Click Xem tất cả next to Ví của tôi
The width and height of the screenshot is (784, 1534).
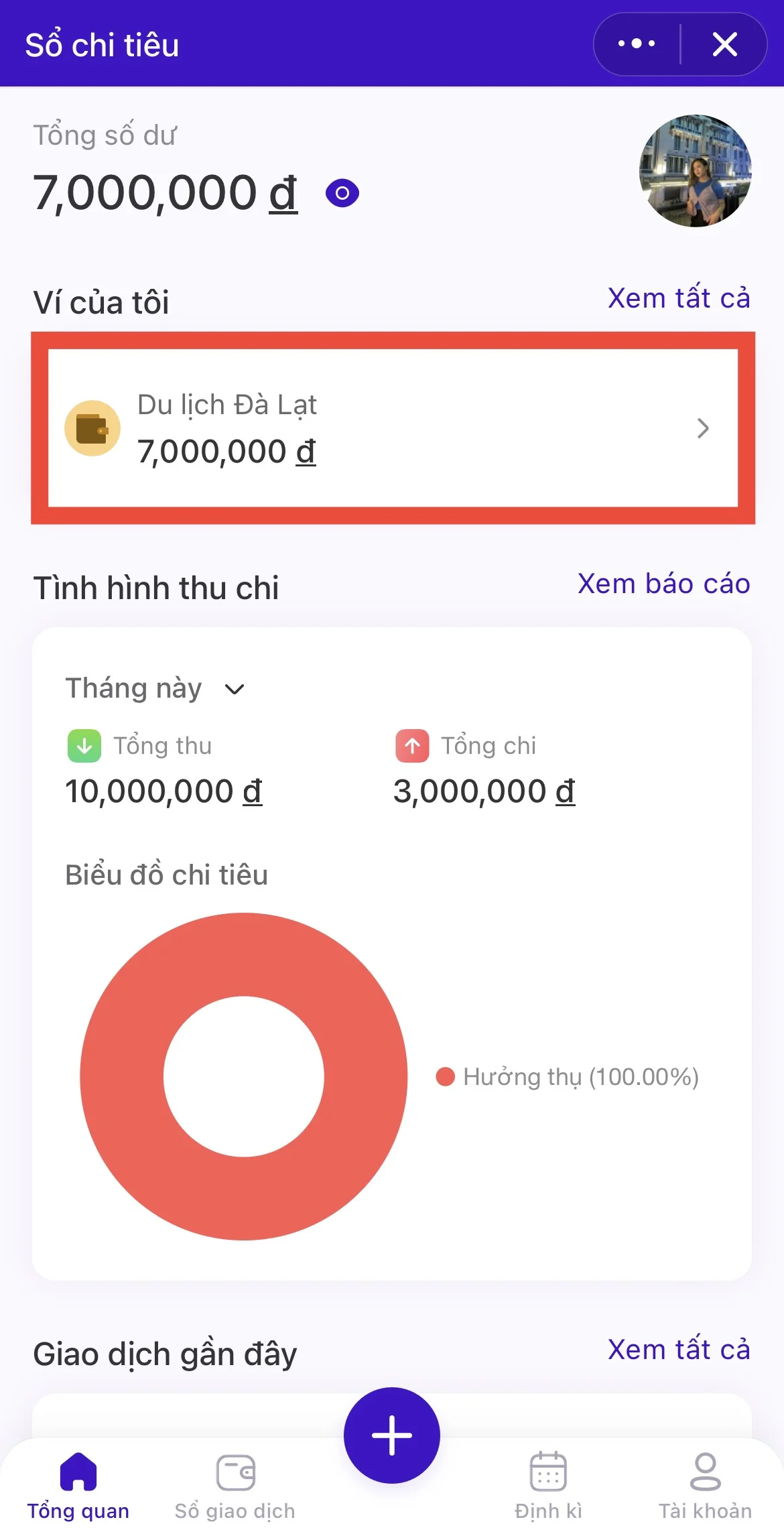679,298
